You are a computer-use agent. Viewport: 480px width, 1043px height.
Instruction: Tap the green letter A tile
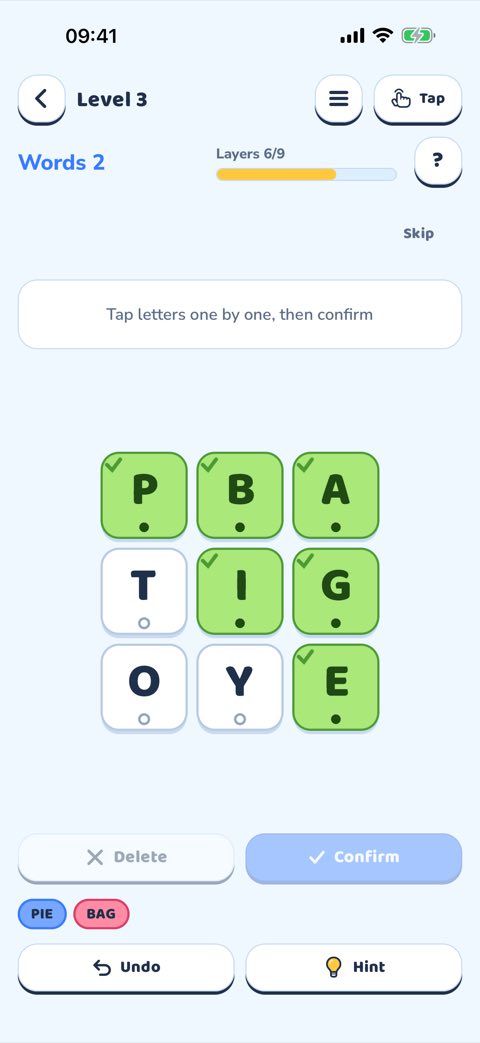point(336,495)
